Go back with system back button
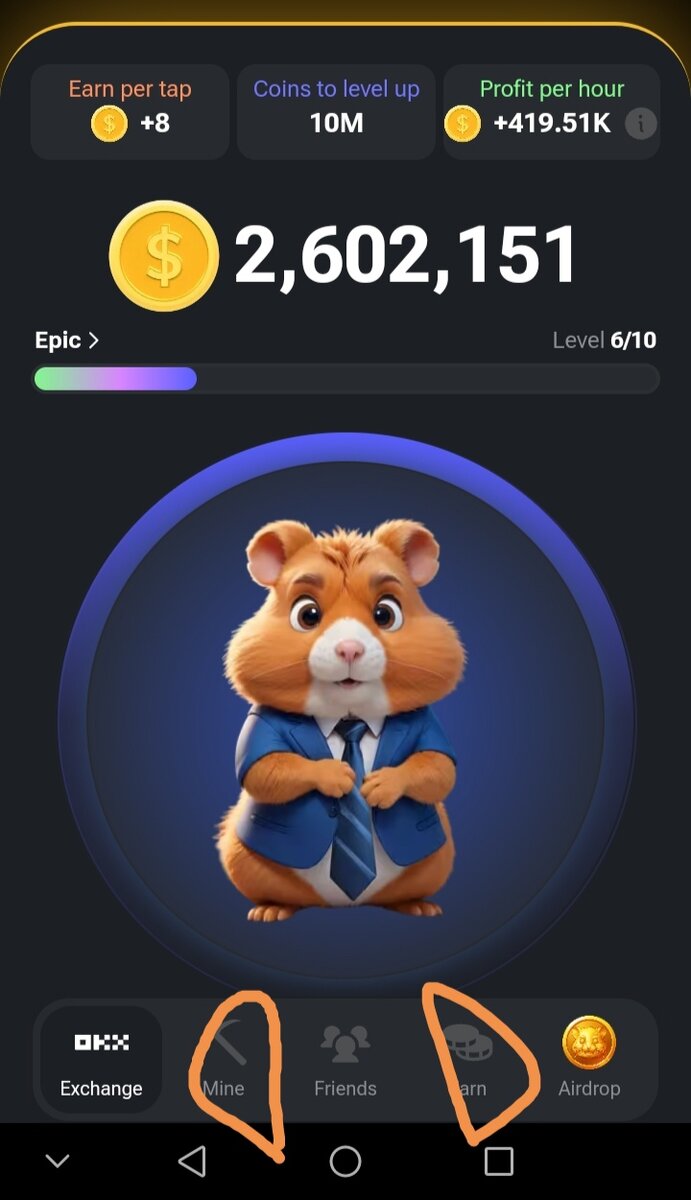691x1200 pixels. 192,1161
